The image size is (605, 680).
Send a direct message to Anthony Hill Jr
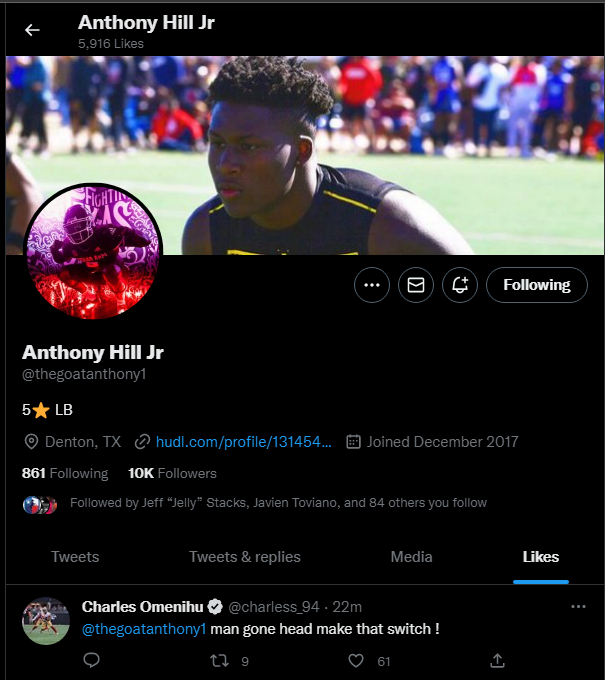pos(416,285)
